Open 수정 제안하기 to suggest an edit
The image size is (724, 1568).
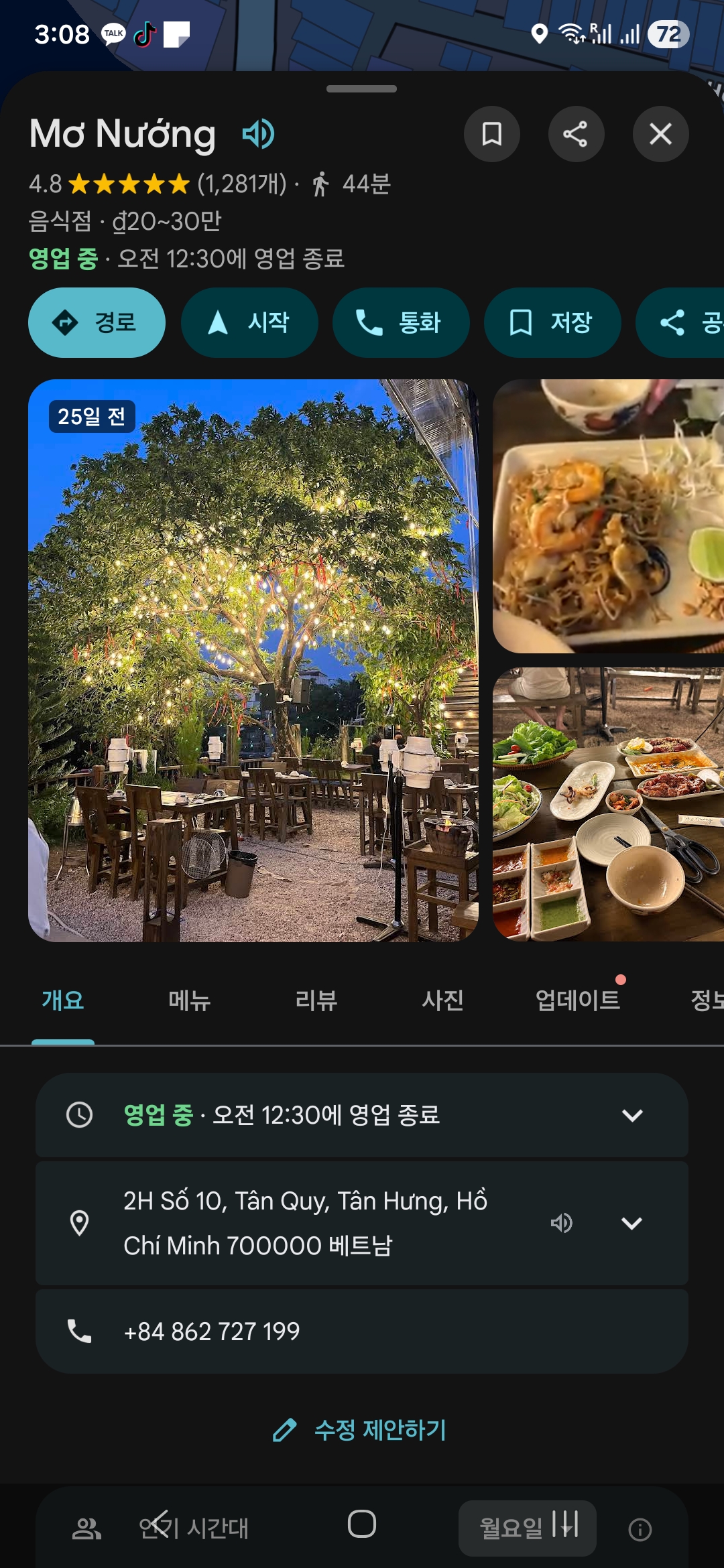(361, 1429)
